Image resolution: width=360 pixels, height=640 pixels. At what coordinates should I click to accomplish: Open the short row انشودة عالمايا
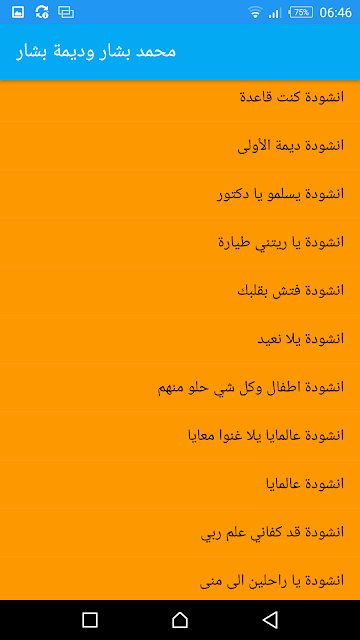point(180,484)
